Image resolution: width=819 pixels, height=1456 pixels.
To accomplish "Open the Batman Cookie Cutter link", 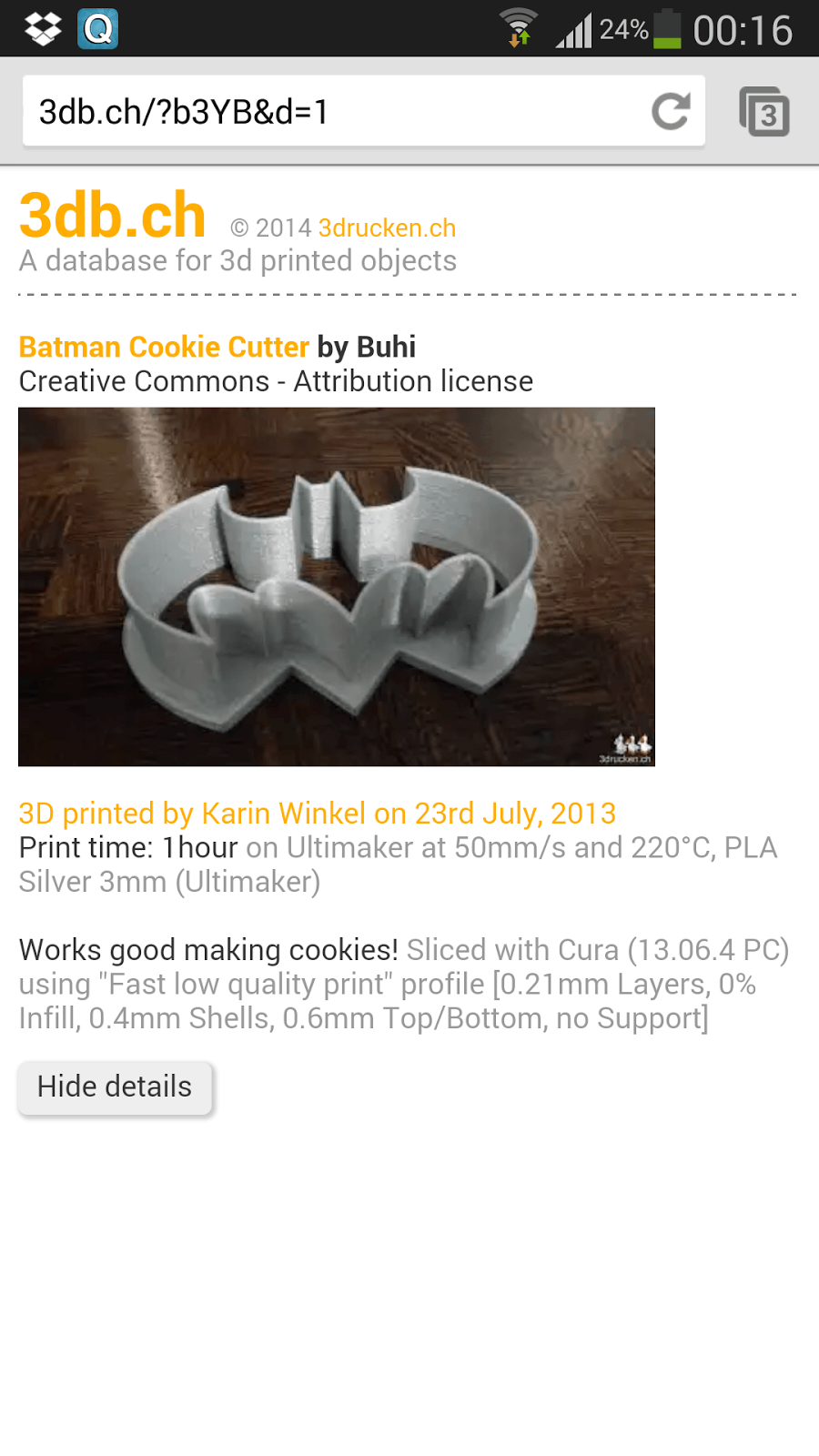I will pos(164,347).
